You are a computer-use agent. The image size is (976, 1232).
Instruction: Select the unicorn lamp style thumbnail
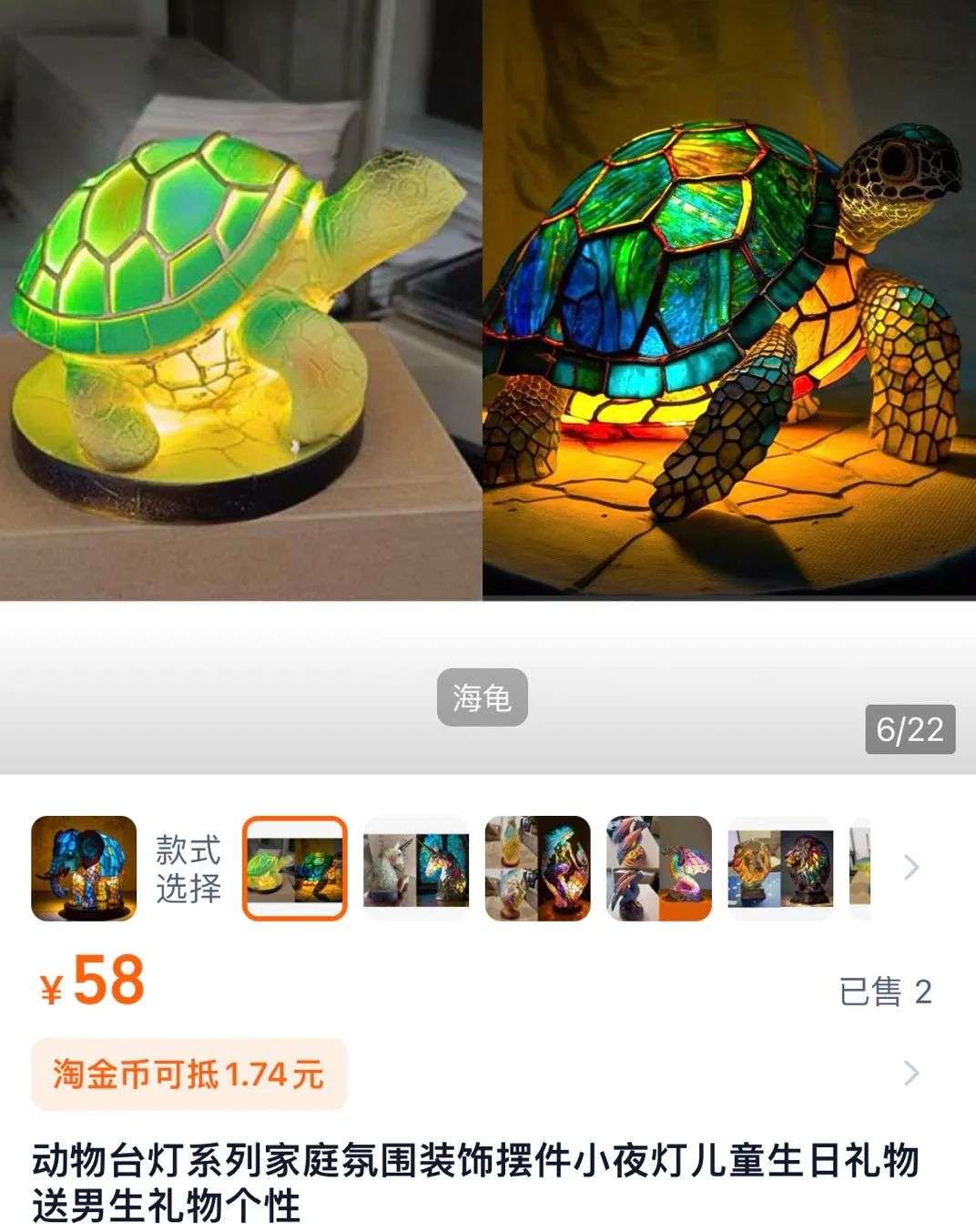416,868
